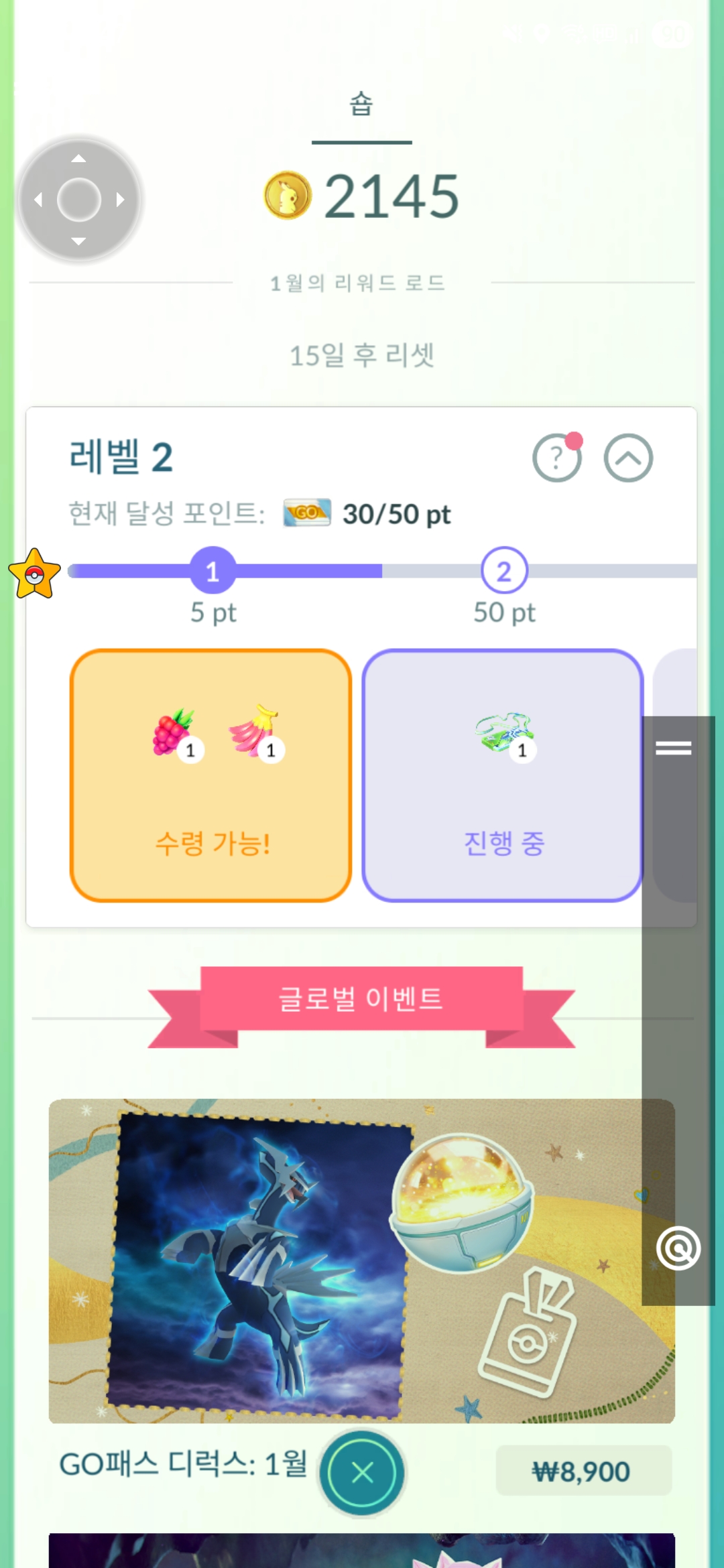Tap the target icon on side panel
Viewport: 724px width, 1568px height.
tap(678, 1248)
